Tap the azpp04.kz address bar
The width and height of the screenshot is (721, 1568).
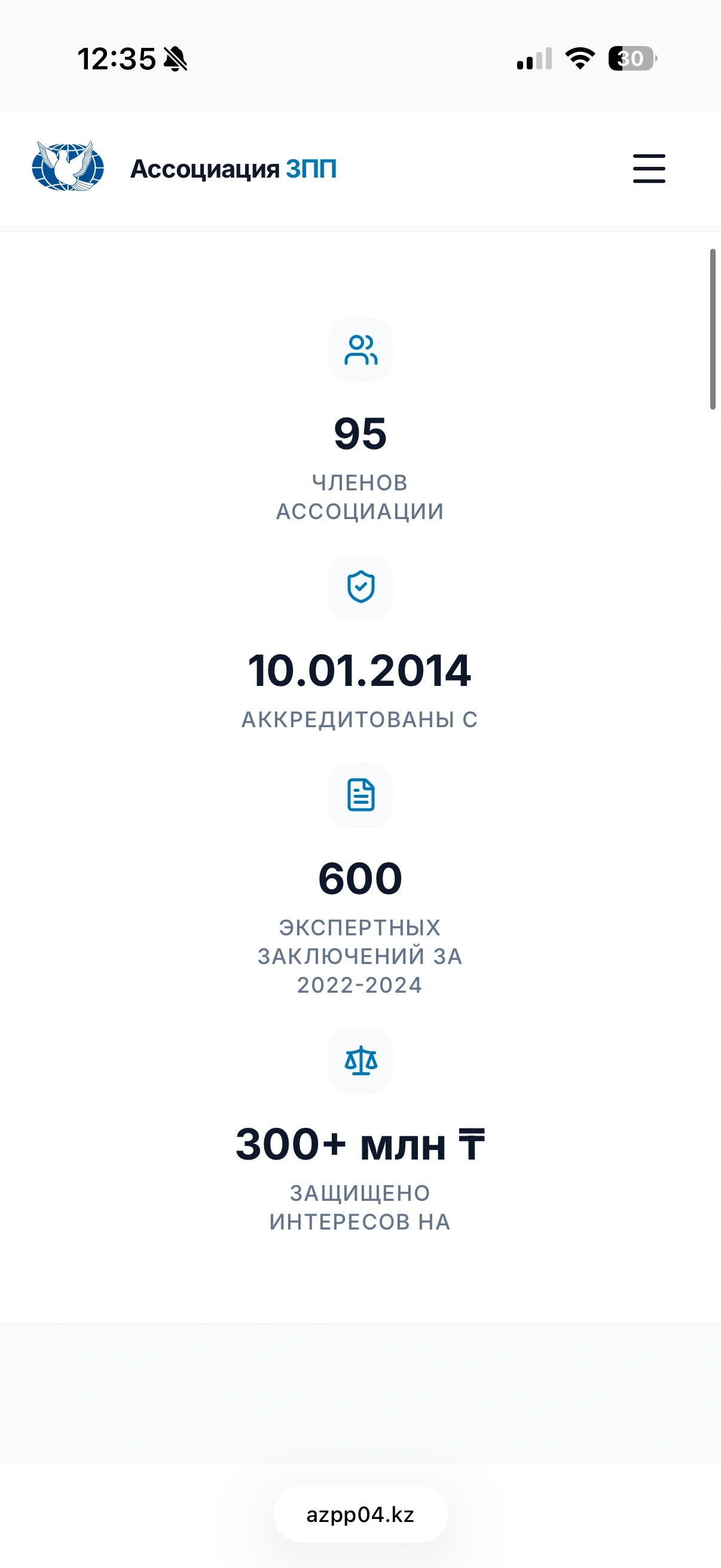(x=360, y=1514)
